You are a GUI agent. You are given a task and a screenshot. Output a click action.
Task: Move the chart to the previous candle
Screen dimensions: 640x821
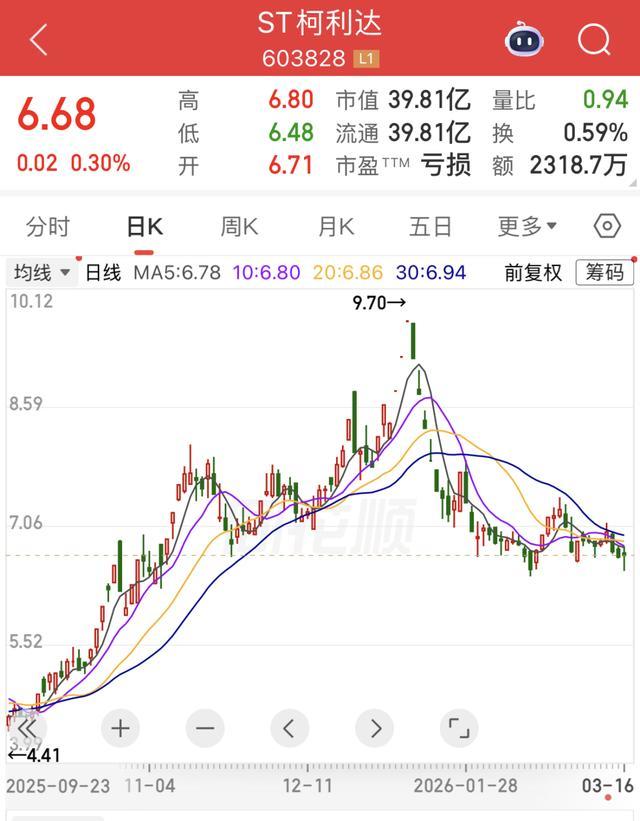(x=289, y=728)
